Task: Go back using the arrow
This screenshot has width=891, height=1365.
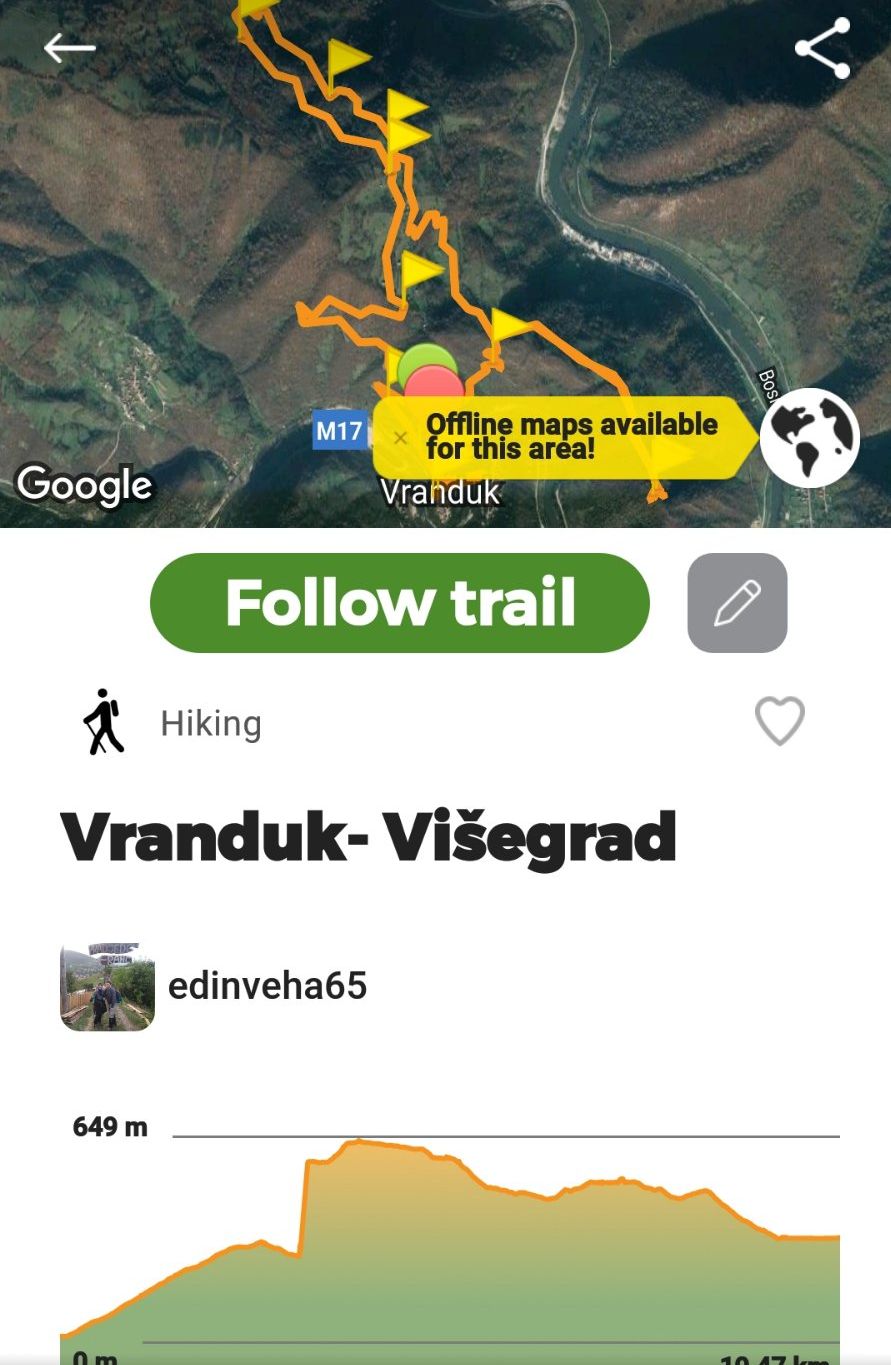Action: pos(69,47)
